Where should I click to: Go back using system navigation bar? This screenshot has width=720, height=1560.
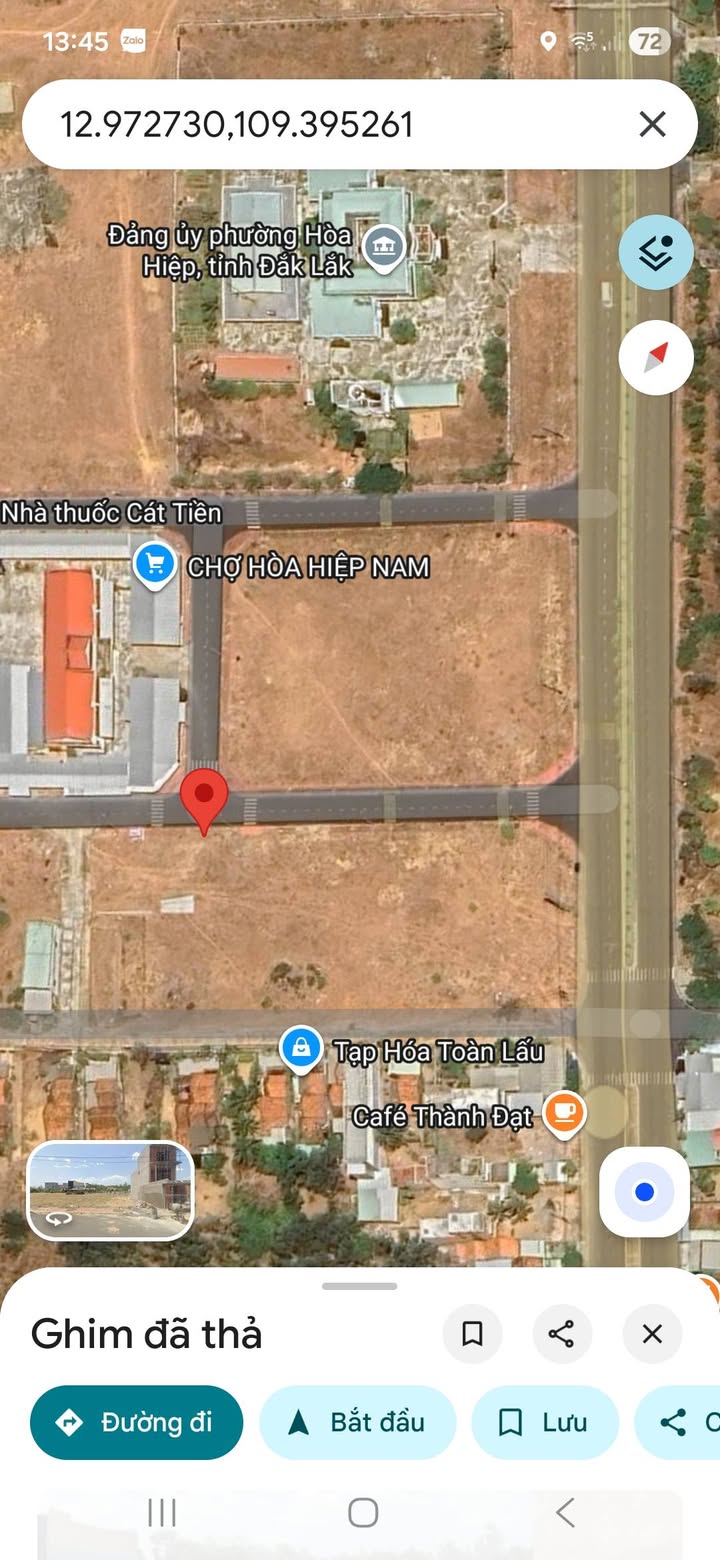tap(565, 1512)
